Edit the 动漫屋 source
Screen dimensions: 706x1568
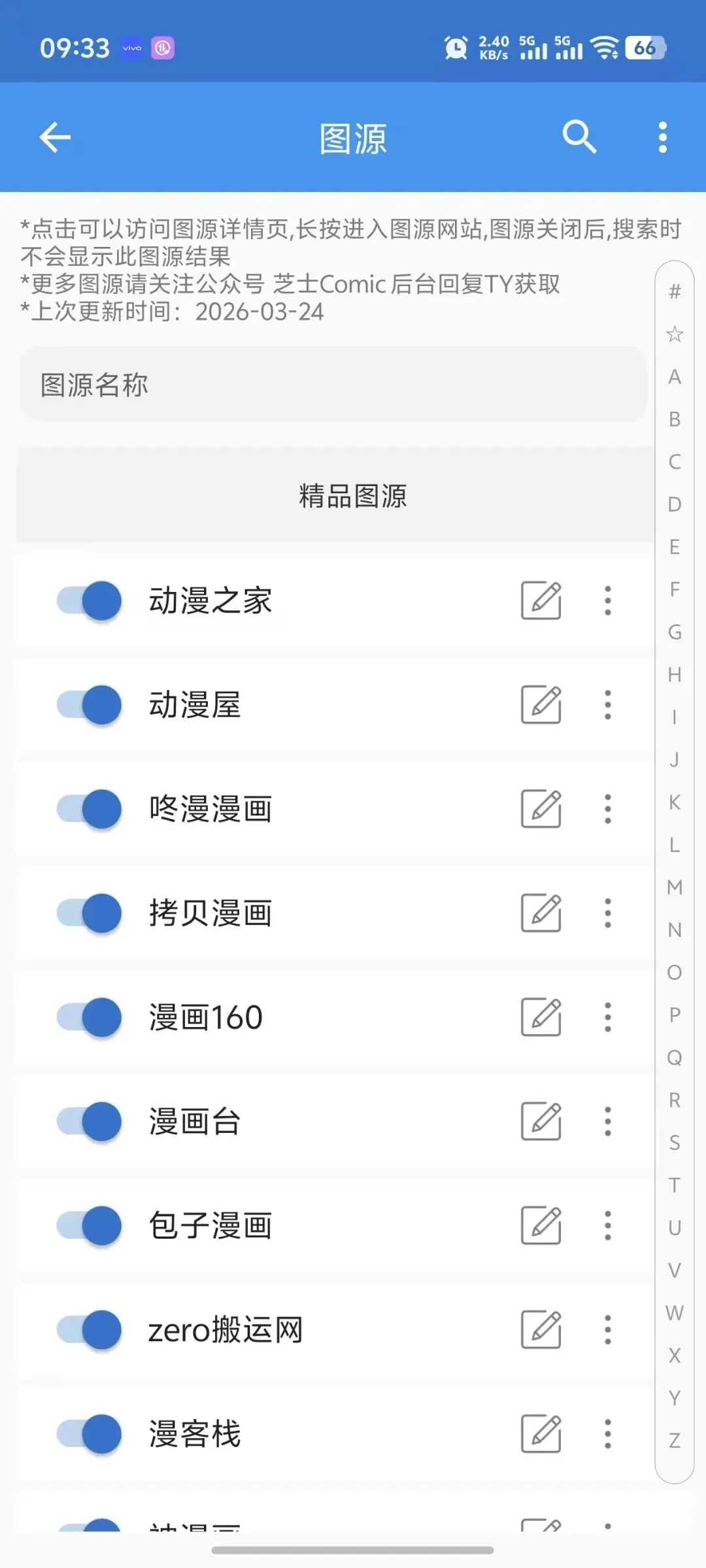pos(541,705)
